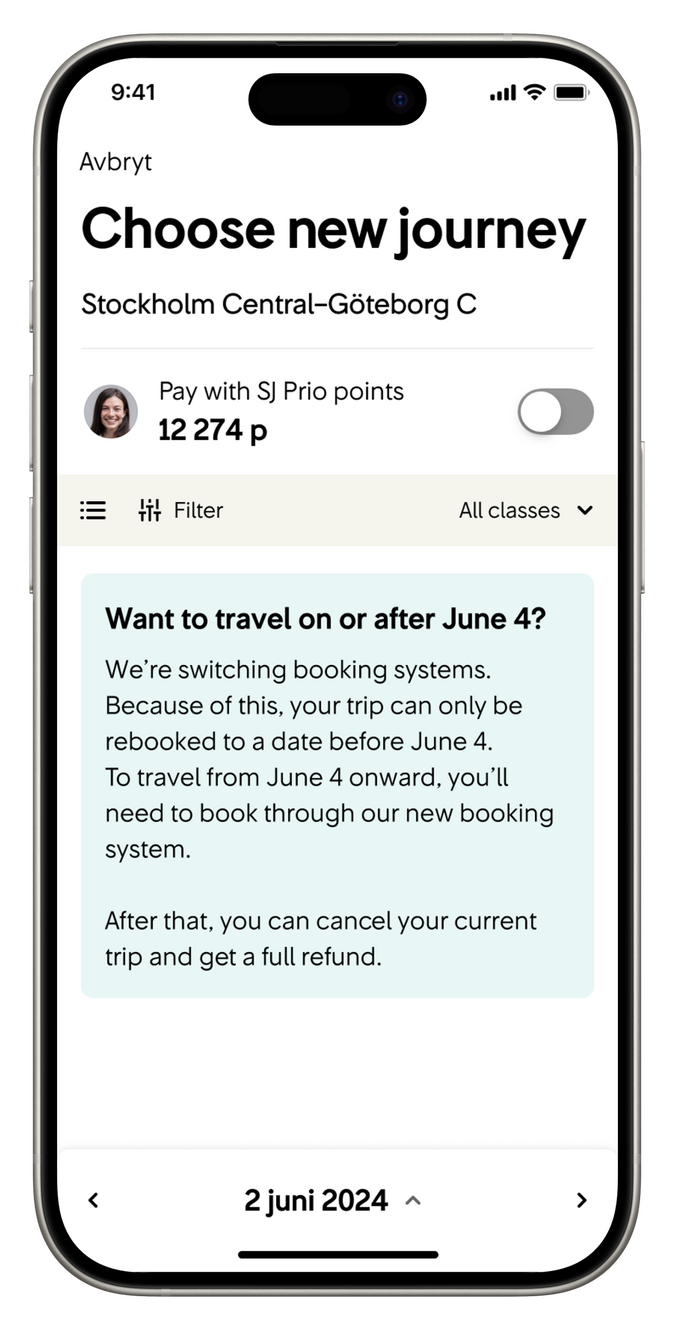Enable Pay with SJ Prio points
Screen dimensions: 675x1330
pos(556,411)
